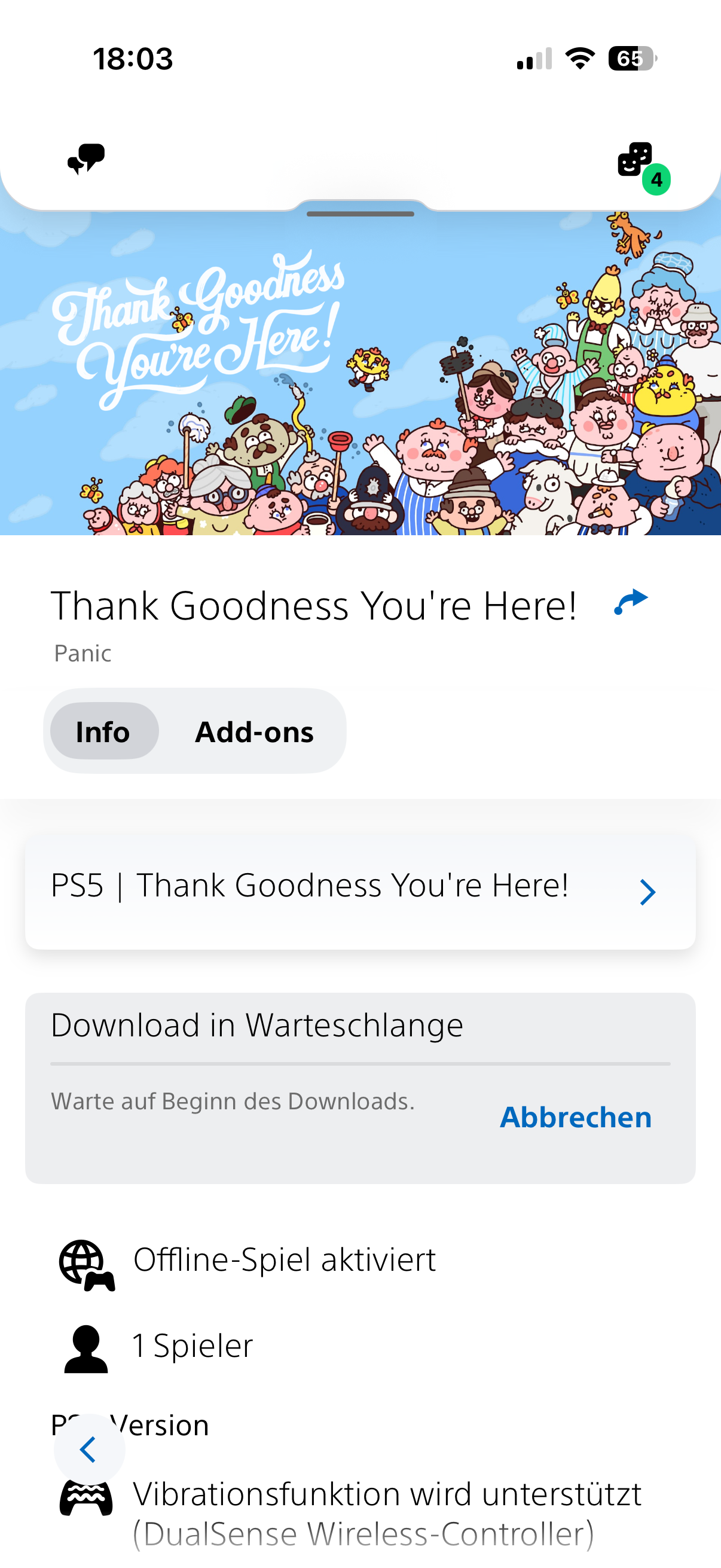Go back with the round arrow button

pos(89,1450)
